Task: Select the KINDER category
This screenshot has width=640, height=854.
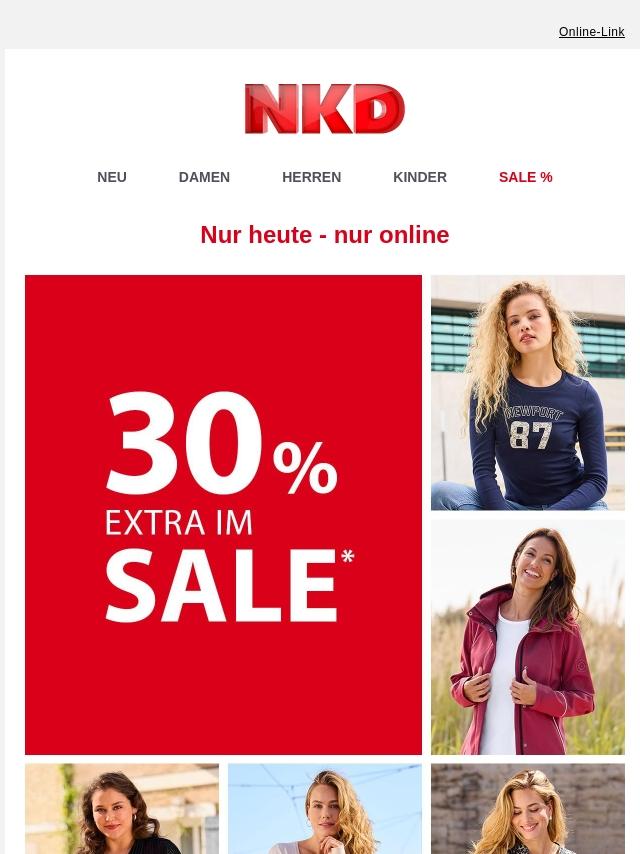Action: coord(420,177)
